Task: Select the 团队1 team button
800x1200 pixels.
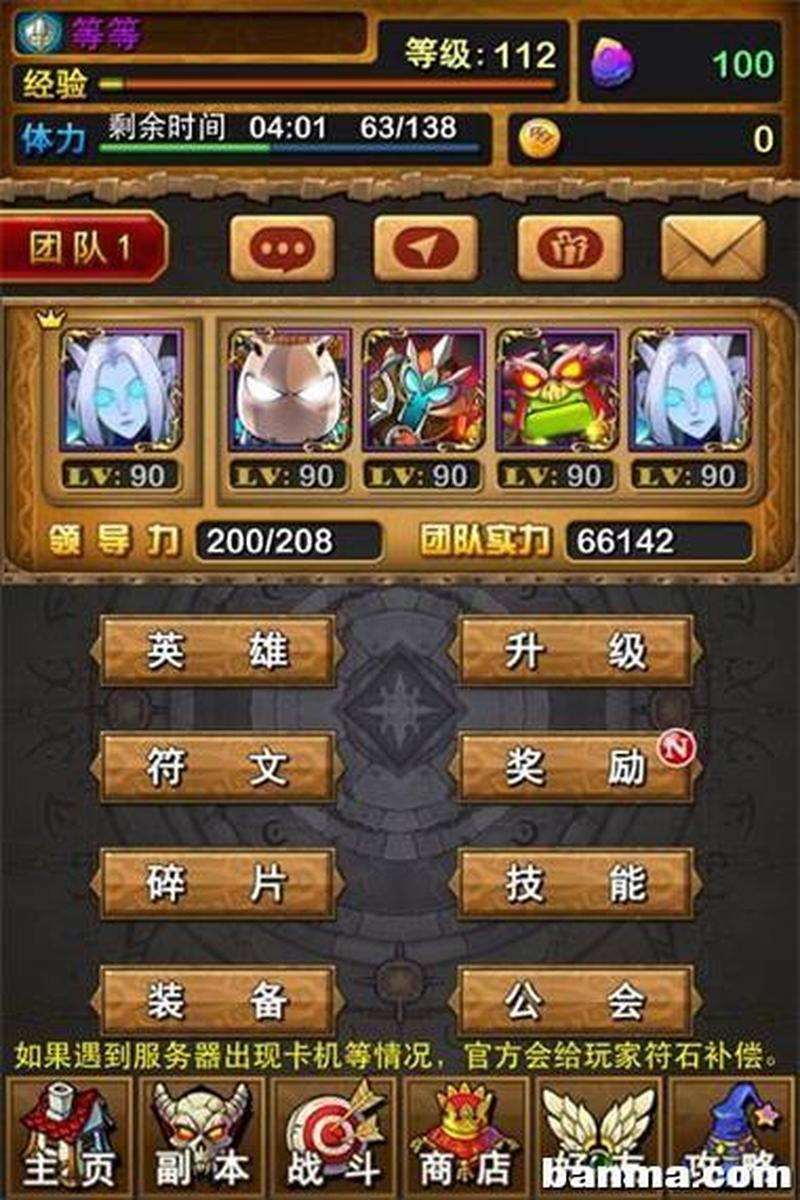Action: click(x=82, y=247)
